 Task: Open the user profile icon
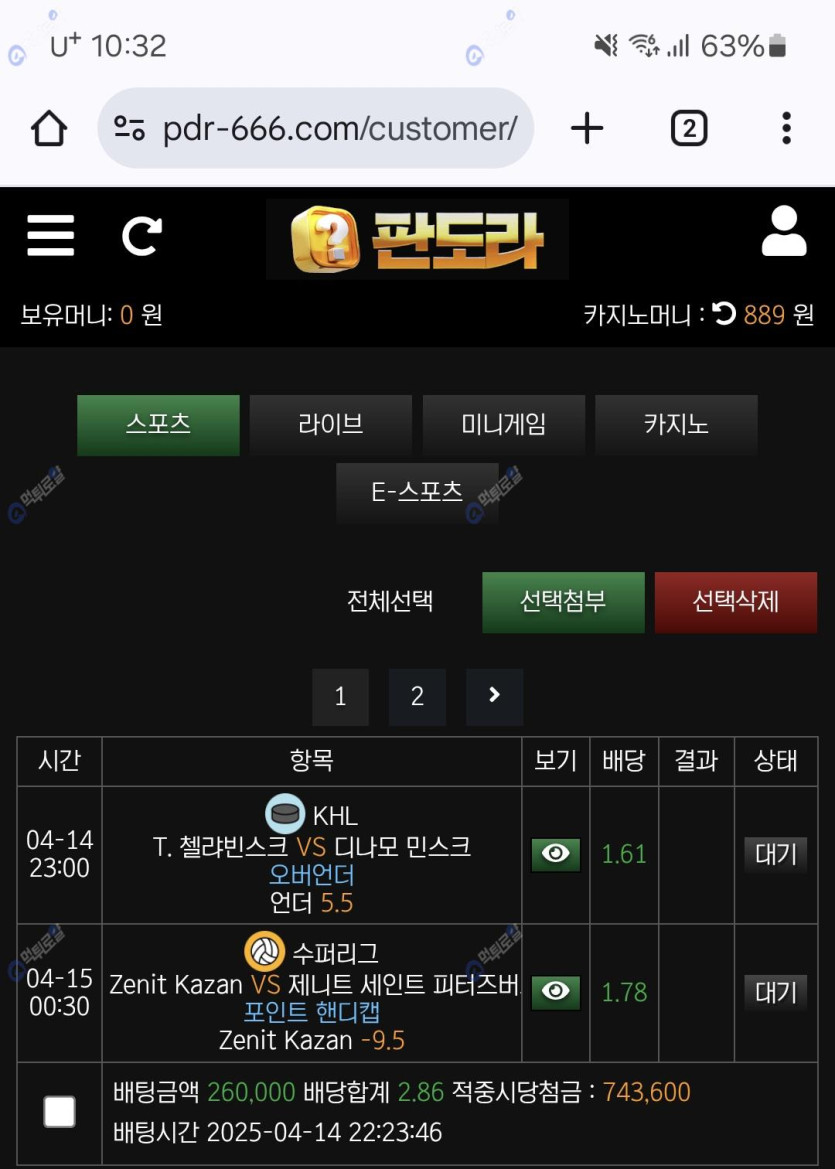783,233
